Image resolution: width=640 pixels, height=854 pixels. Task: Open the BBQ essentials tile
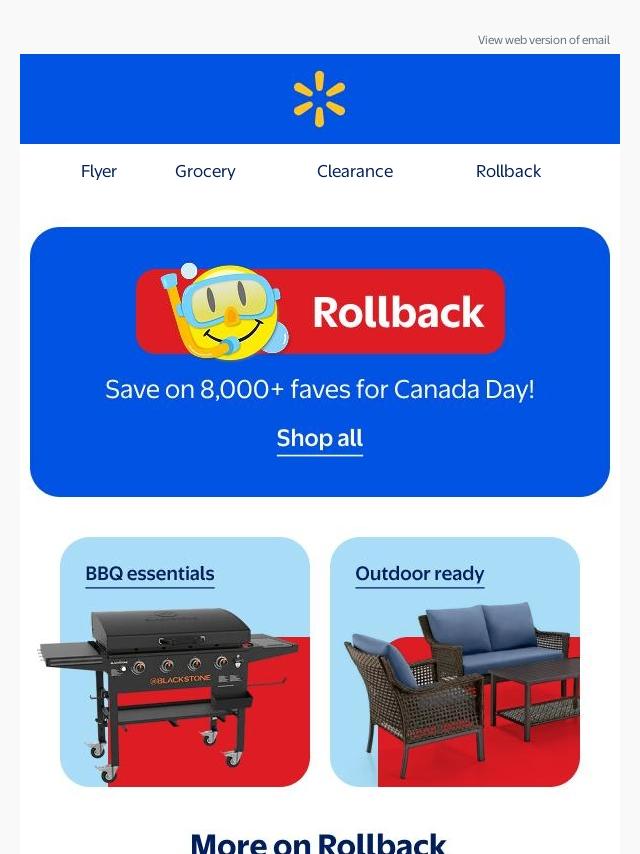185,661
